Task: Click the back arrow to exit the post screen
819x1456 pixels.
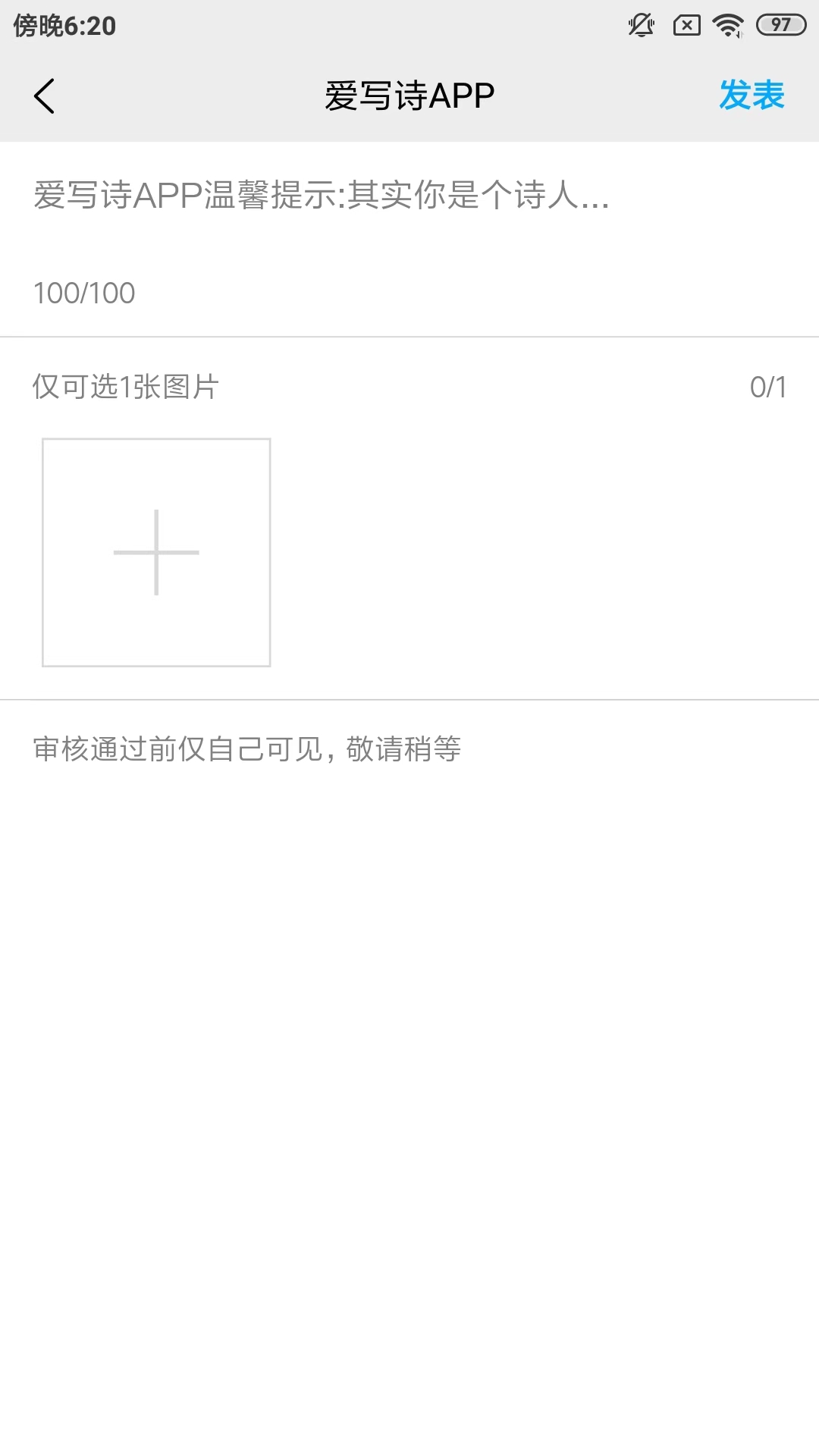Action: (x=43, y=96)
